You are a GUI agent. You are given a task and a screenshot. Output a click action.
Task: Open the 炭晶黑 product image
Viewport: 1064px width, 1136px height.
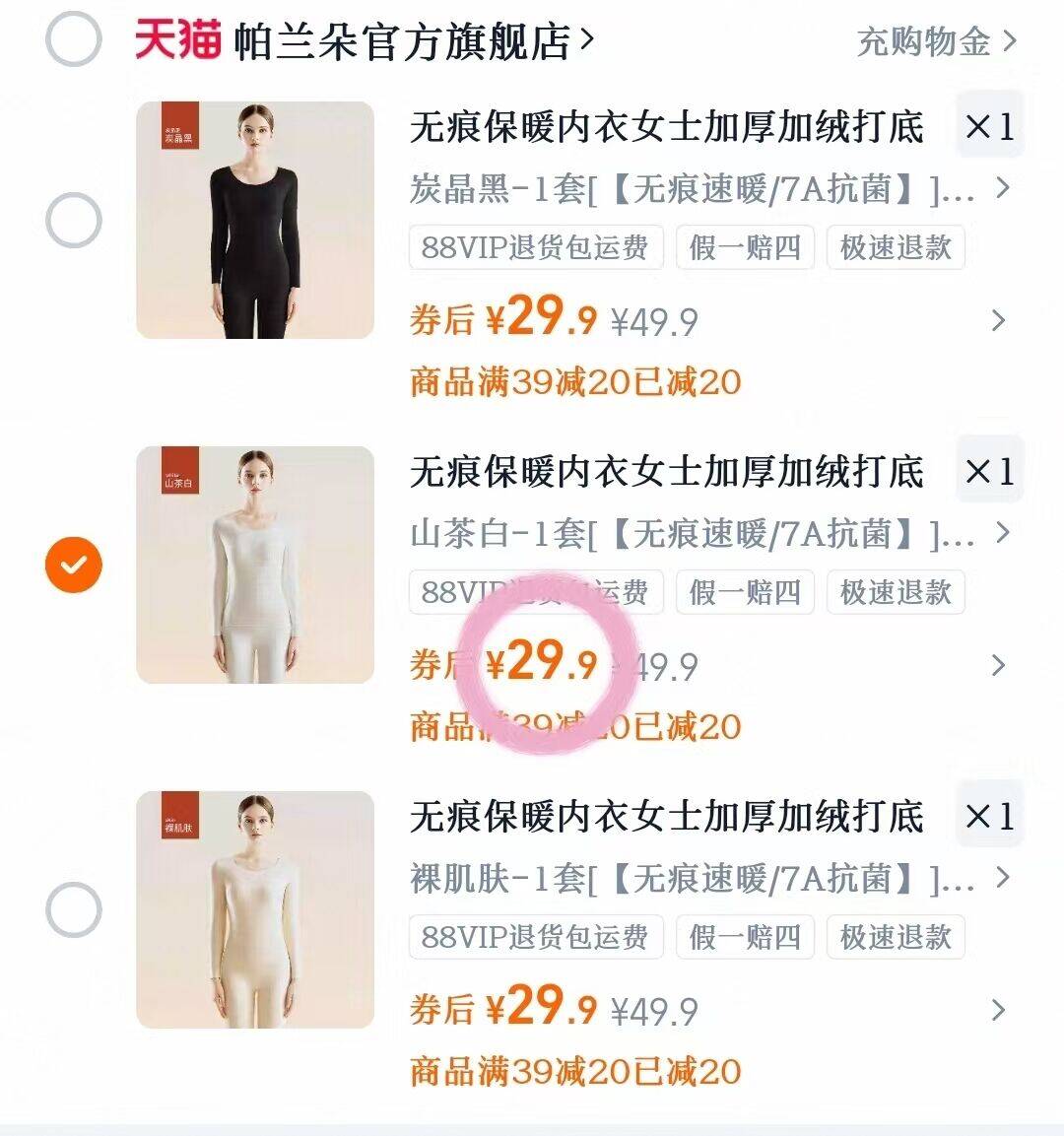pos(255,220)
